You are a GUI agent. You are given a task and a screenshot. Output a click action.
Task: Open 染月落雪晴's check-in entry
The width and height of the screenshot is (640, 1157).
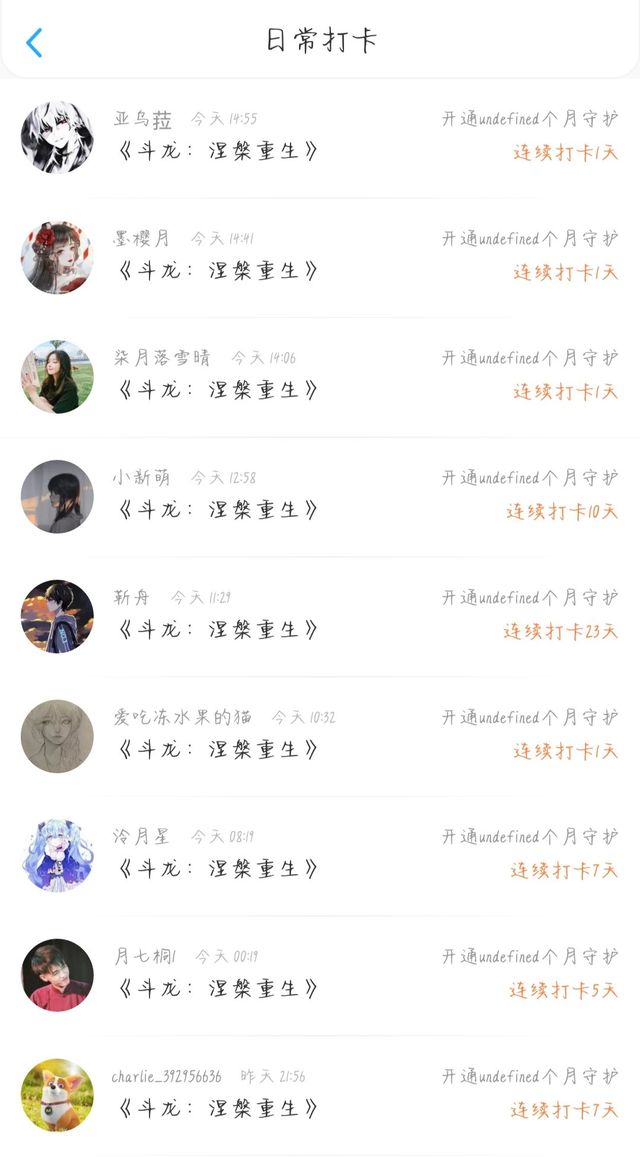[320, 377]
